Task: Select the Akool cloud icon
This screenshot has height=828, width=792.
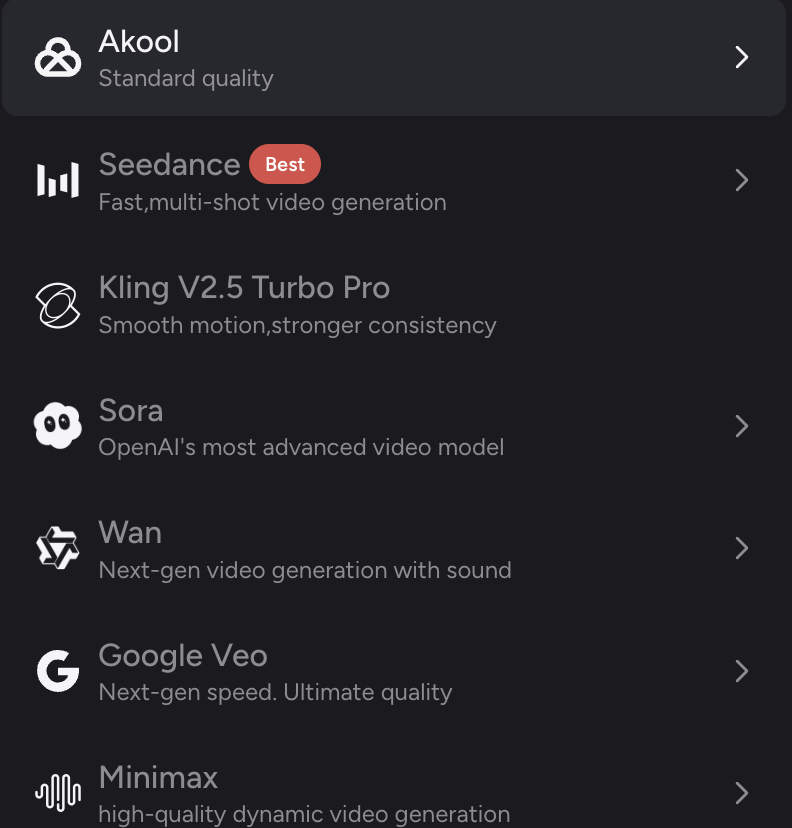Action: click(57, 57)
